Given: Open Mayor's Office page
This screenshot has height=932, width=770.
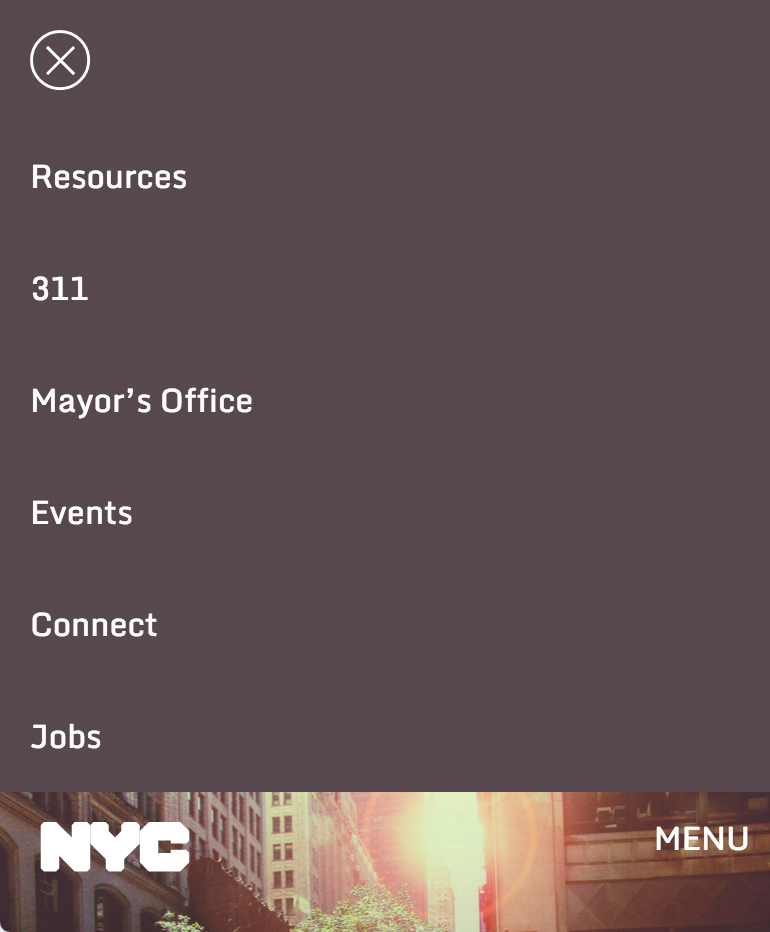Looking at the screenshot, I should [x=142, y=401].
